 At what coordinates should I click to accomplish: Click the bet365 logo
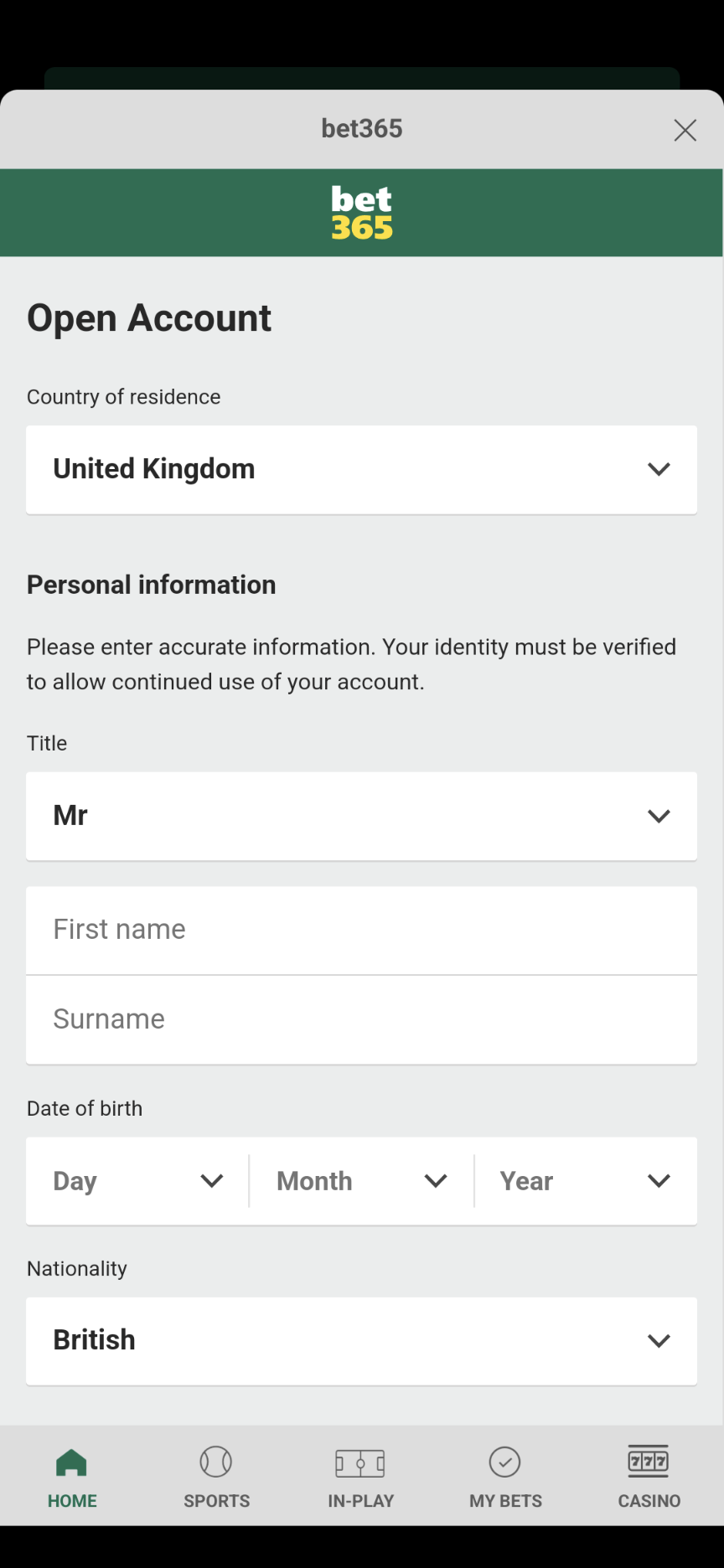(361, 212)
